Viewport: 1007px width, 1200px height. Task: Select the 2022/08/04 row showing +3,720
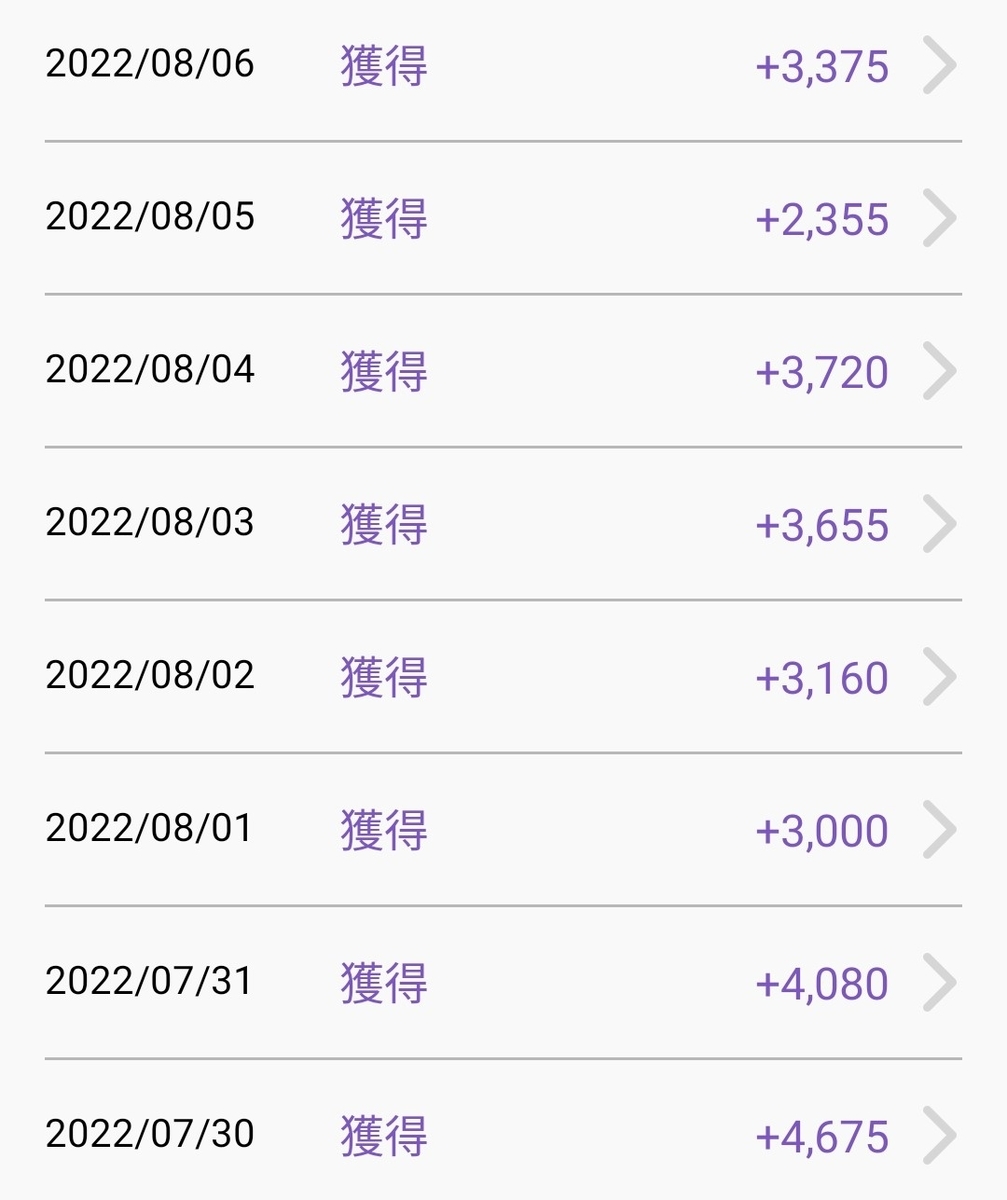click(502, 372)
